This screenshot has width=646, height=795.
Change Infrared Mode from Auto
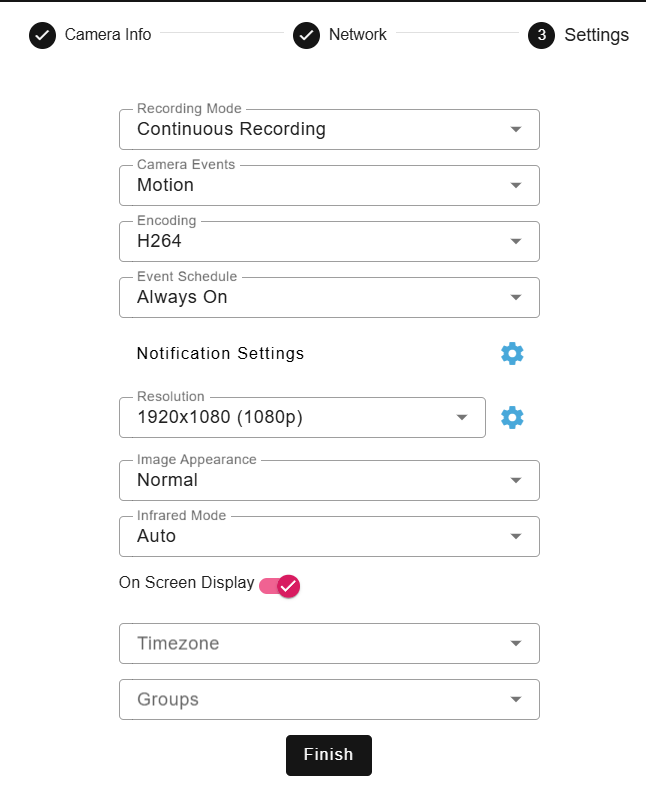(x=329, y=536)
